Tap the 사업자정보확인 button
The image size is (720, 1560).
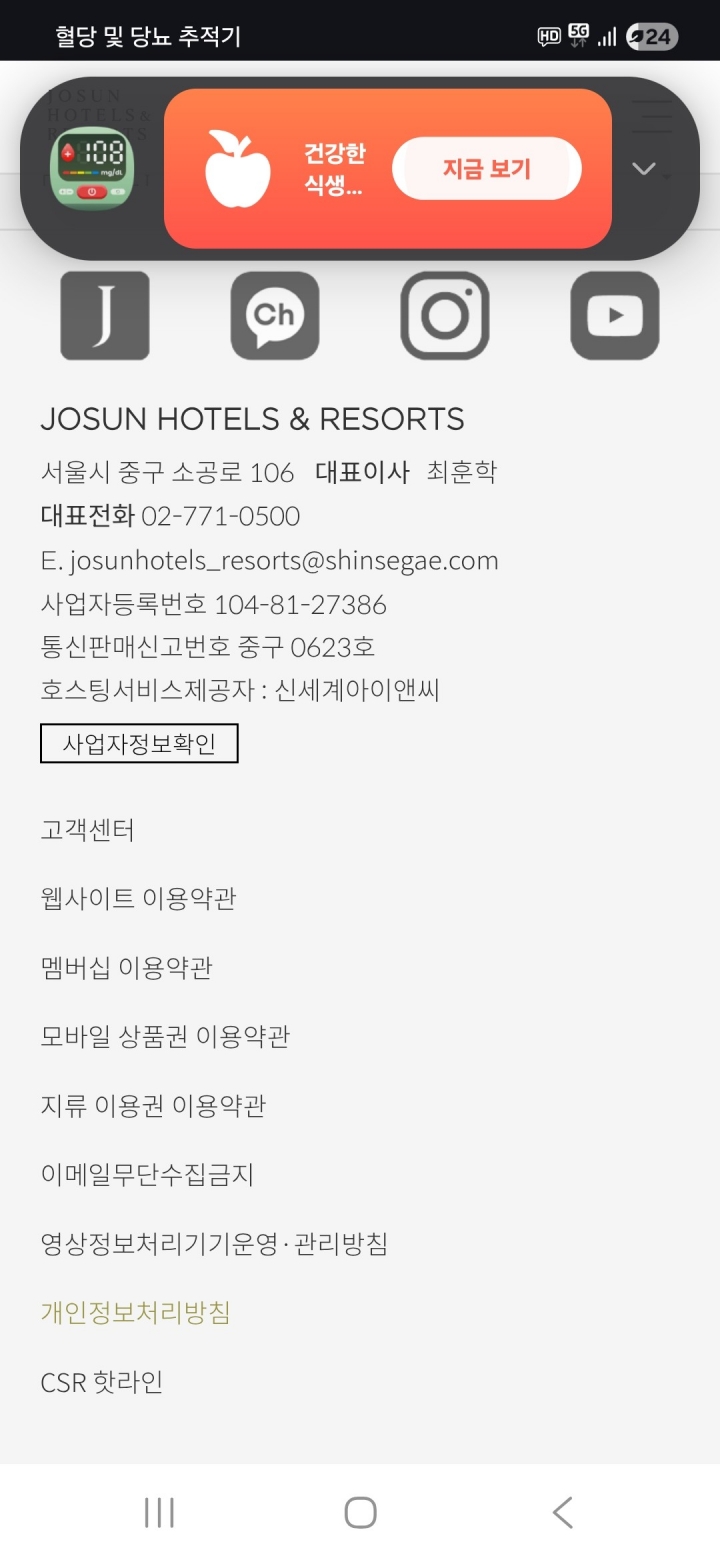[x=139, y=744]
